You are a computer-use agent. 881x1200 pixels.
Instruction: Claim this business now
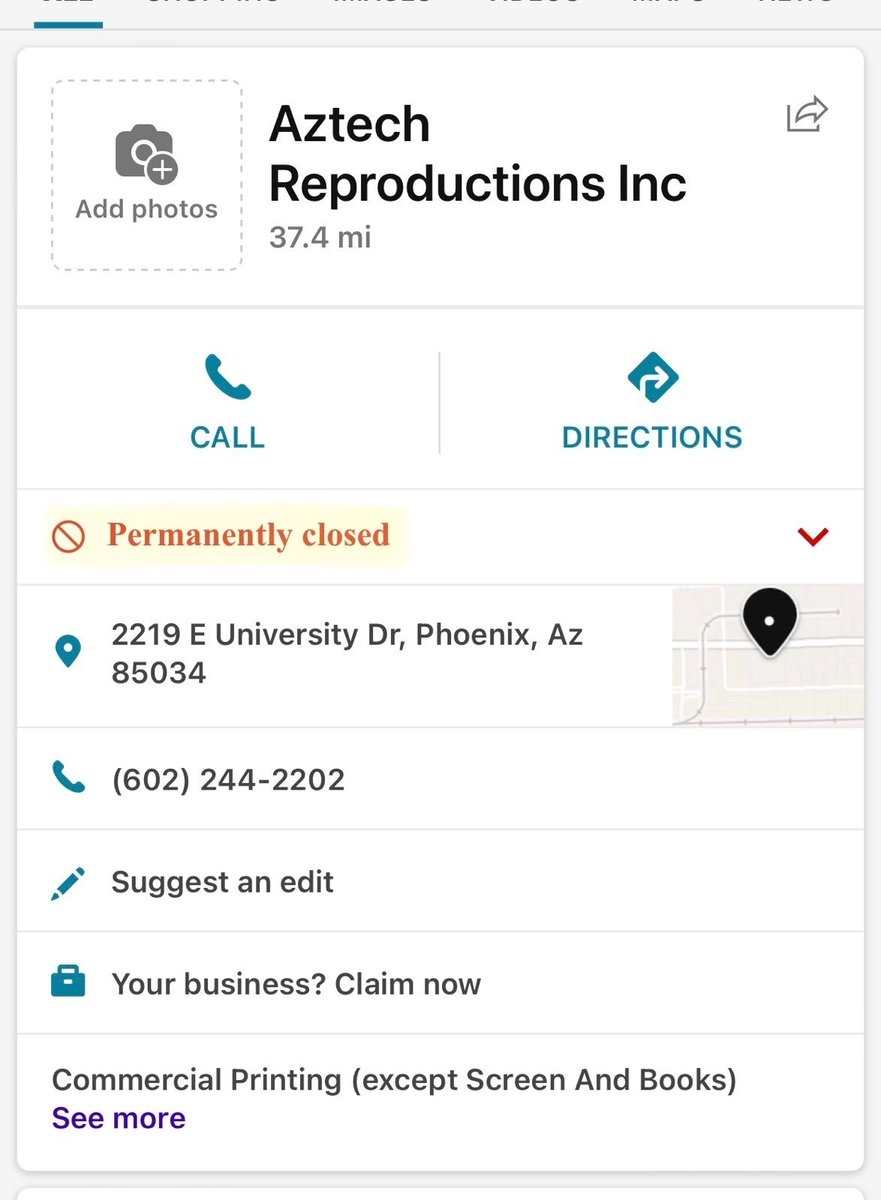coord(296,984)
